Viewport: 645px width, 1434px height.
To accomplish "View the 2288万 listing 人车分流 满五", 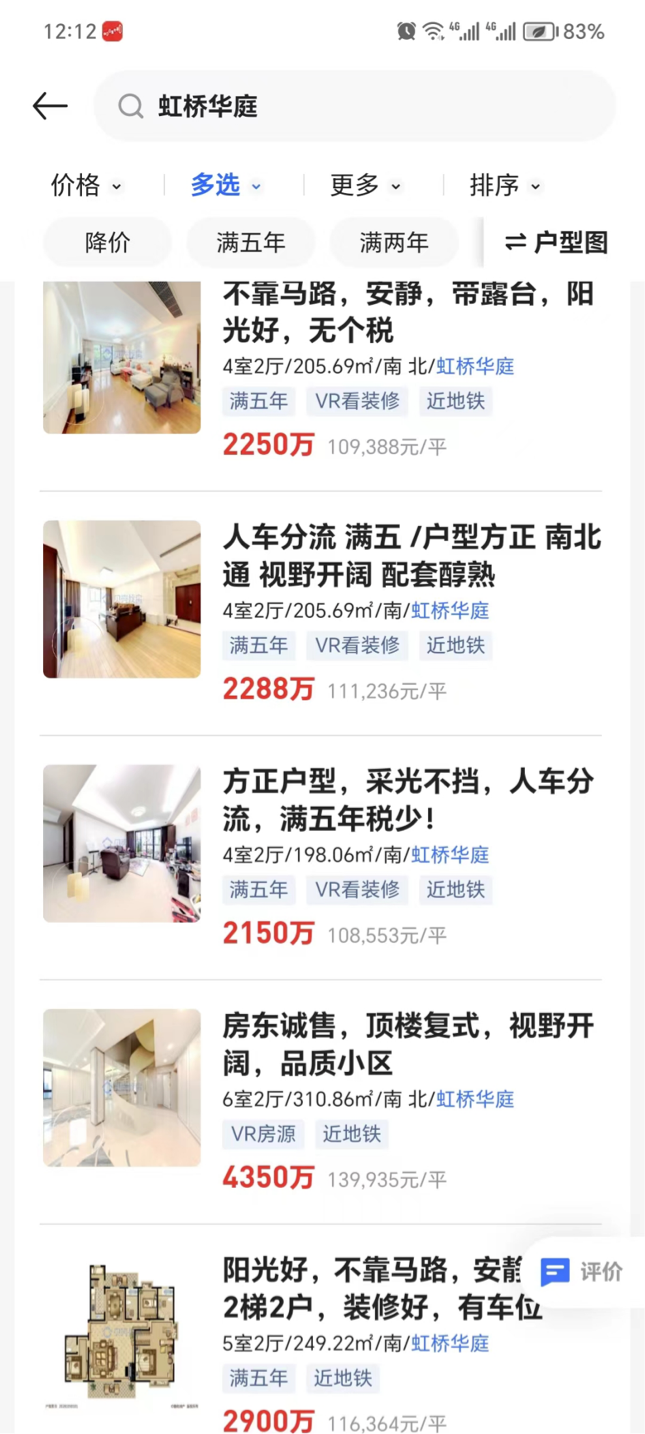I will click(411, 556).
